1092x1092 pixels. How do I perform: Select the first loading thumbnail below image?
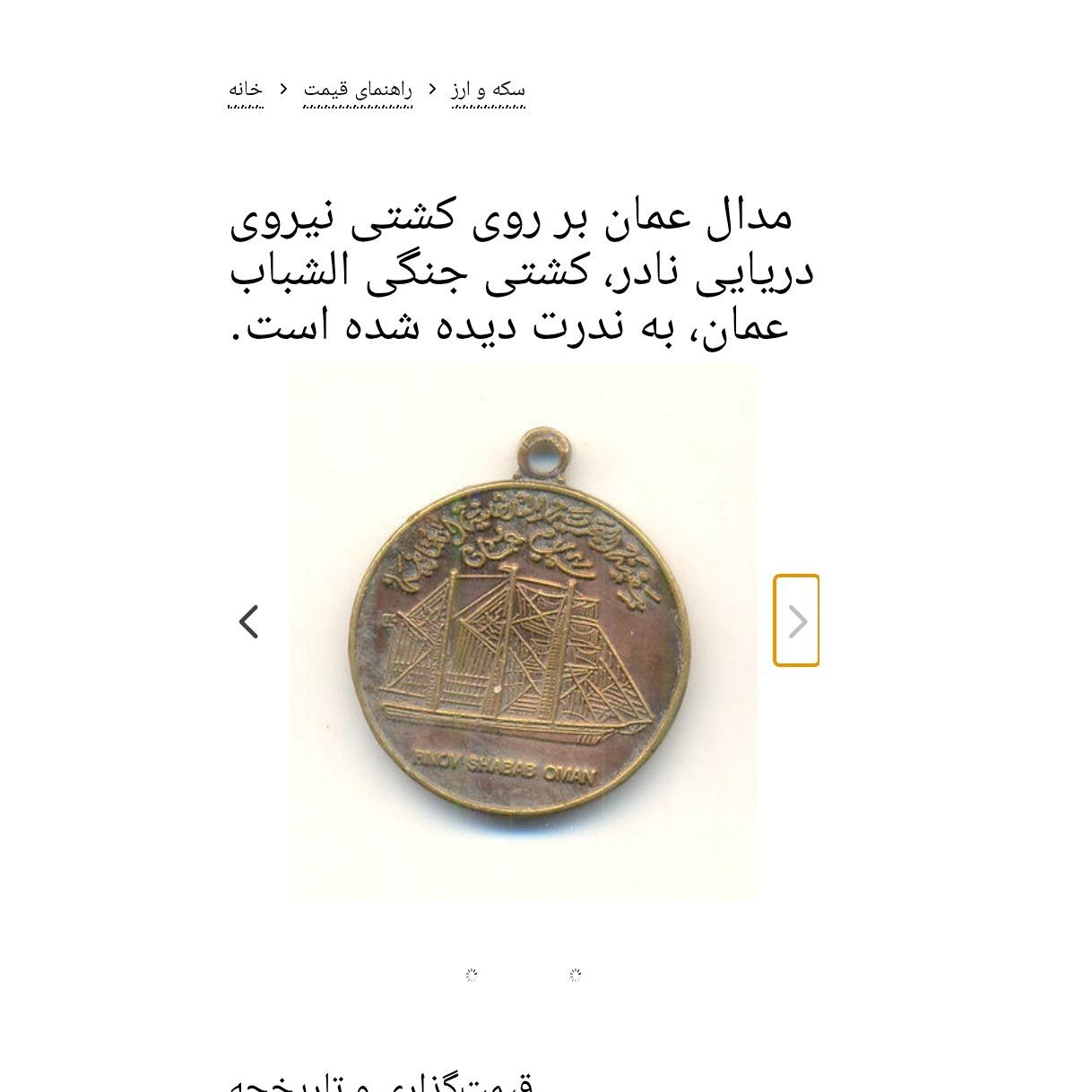472,975
